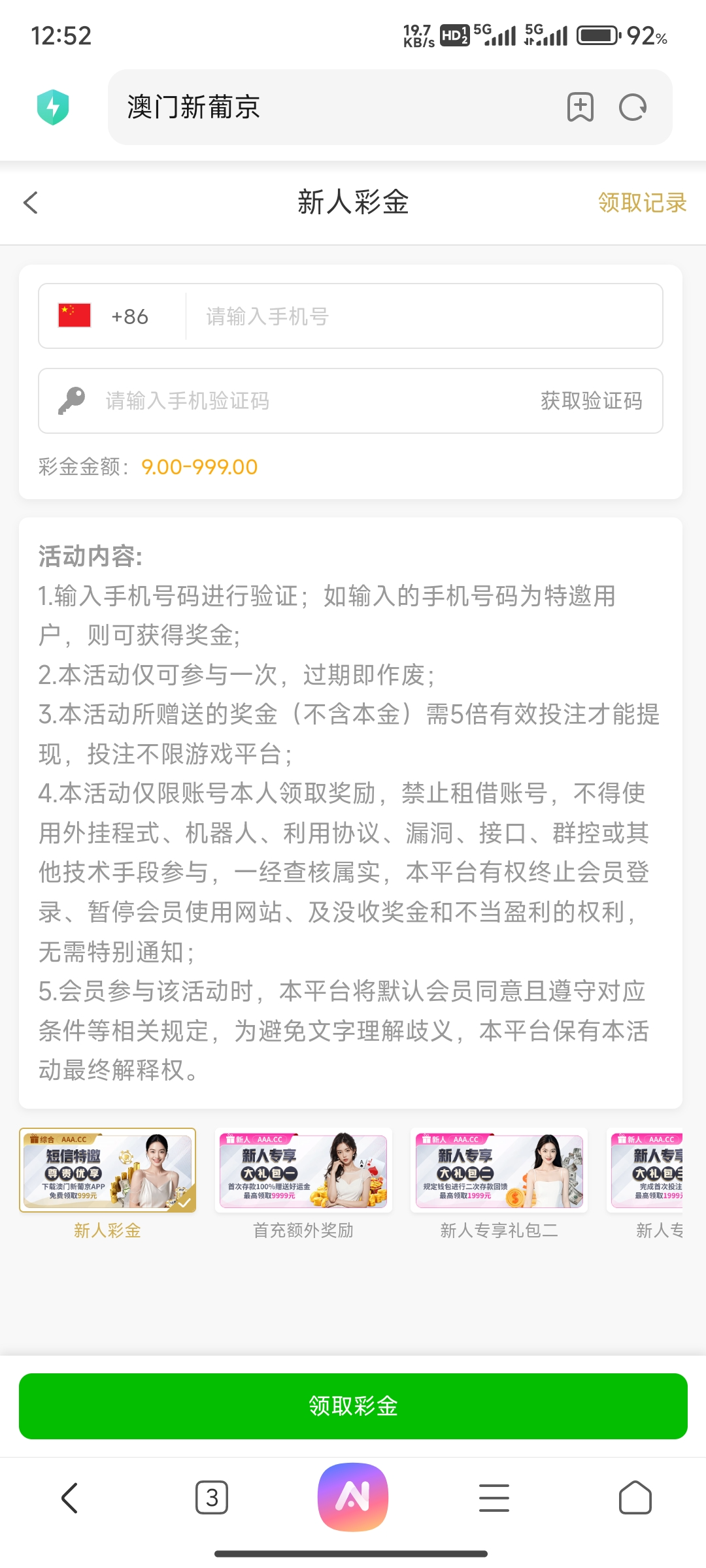Screen dimensions: 706x1568
Task: Tap the browser back arrow in bottom bar
Action: (x=71, y=1498)
